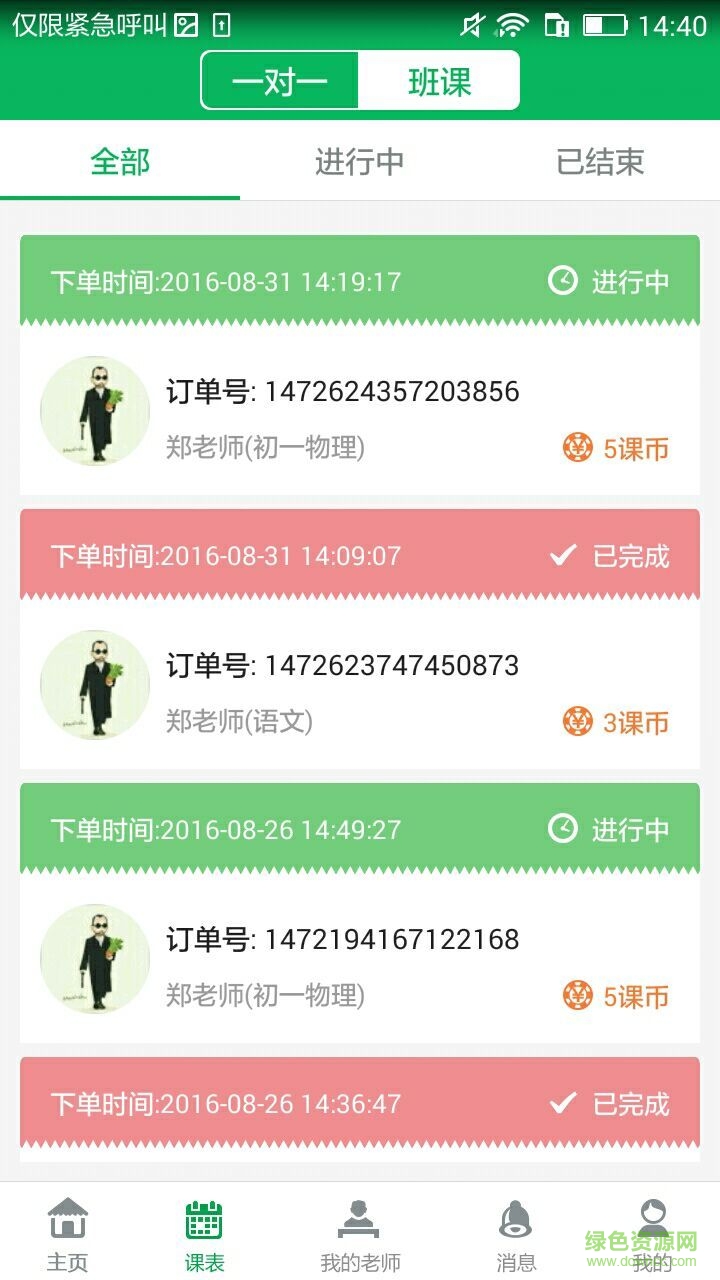Tap the checkmark icon on the 14:09:07 order

click(563, 556)
